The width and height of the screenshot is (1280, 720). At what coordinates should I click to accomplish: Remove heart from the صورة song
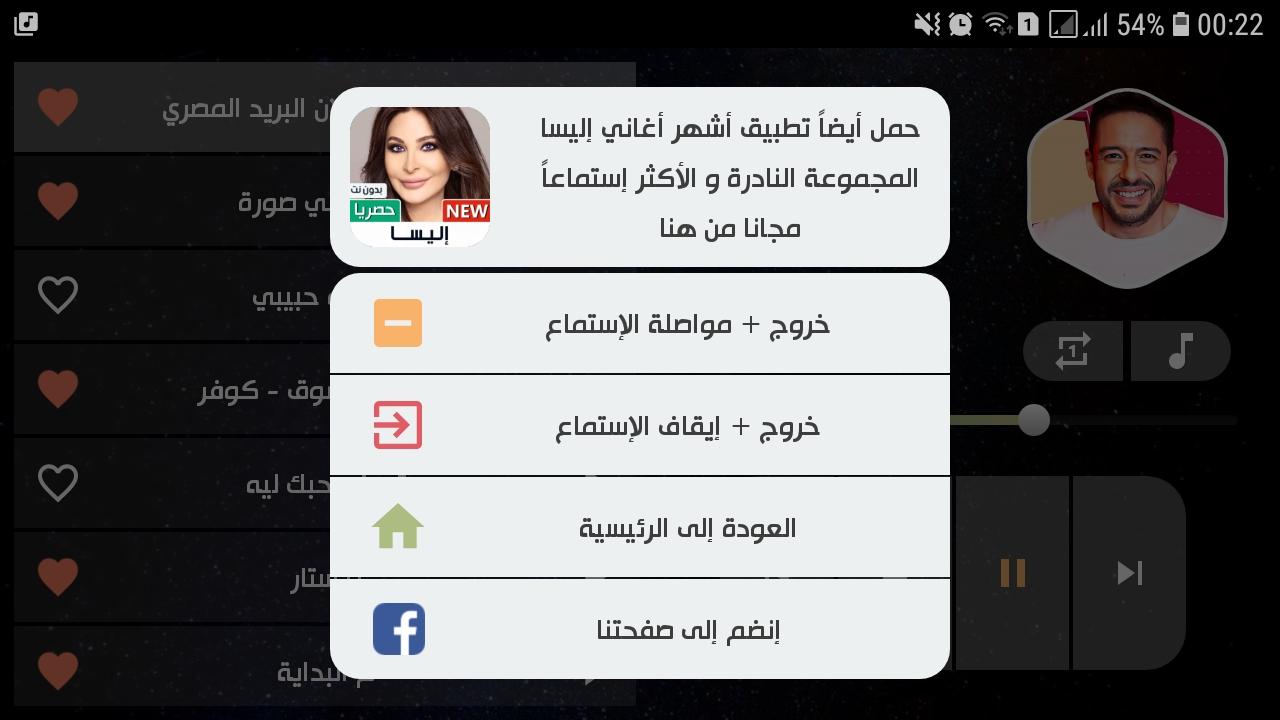[58, 201]
